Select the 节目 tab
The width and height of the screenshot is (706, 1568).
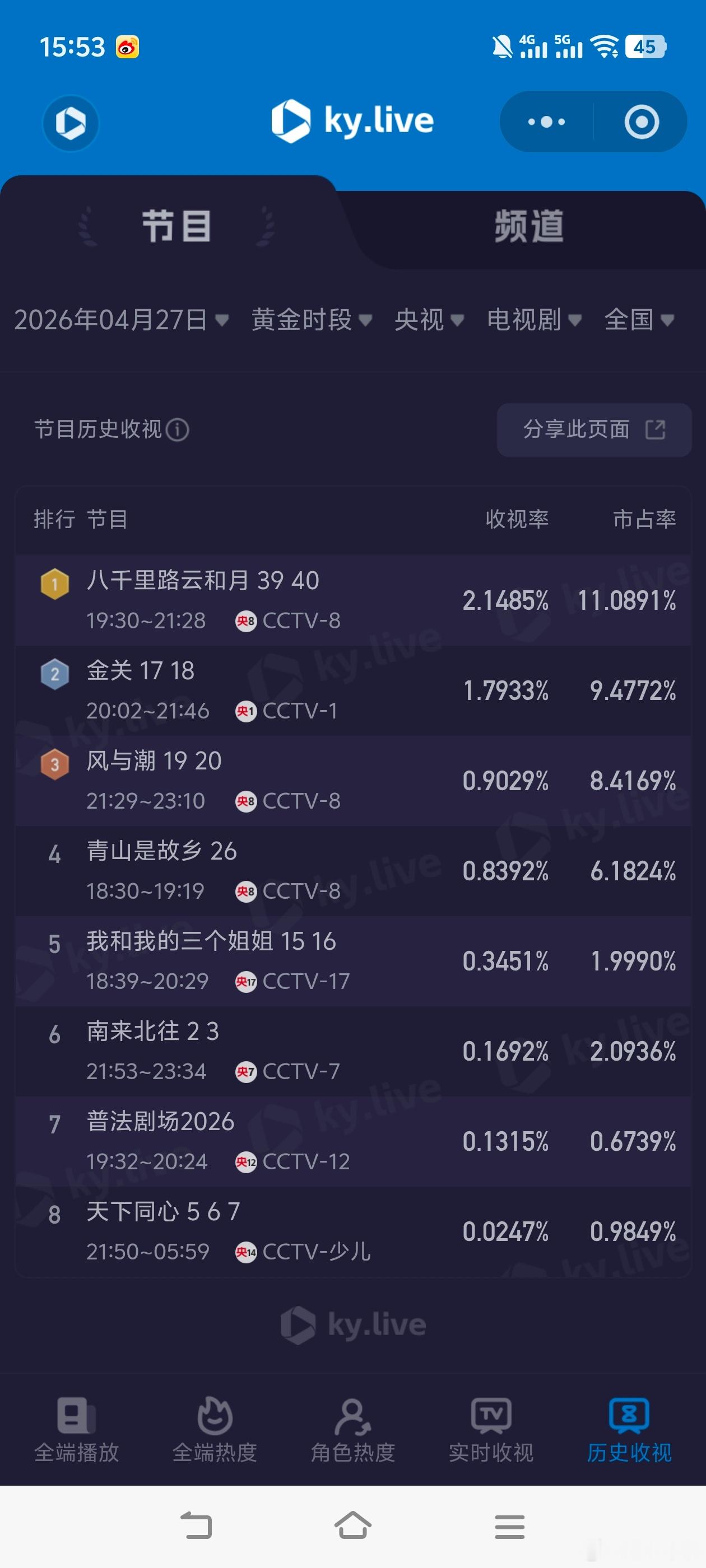[x=176, y=226]
